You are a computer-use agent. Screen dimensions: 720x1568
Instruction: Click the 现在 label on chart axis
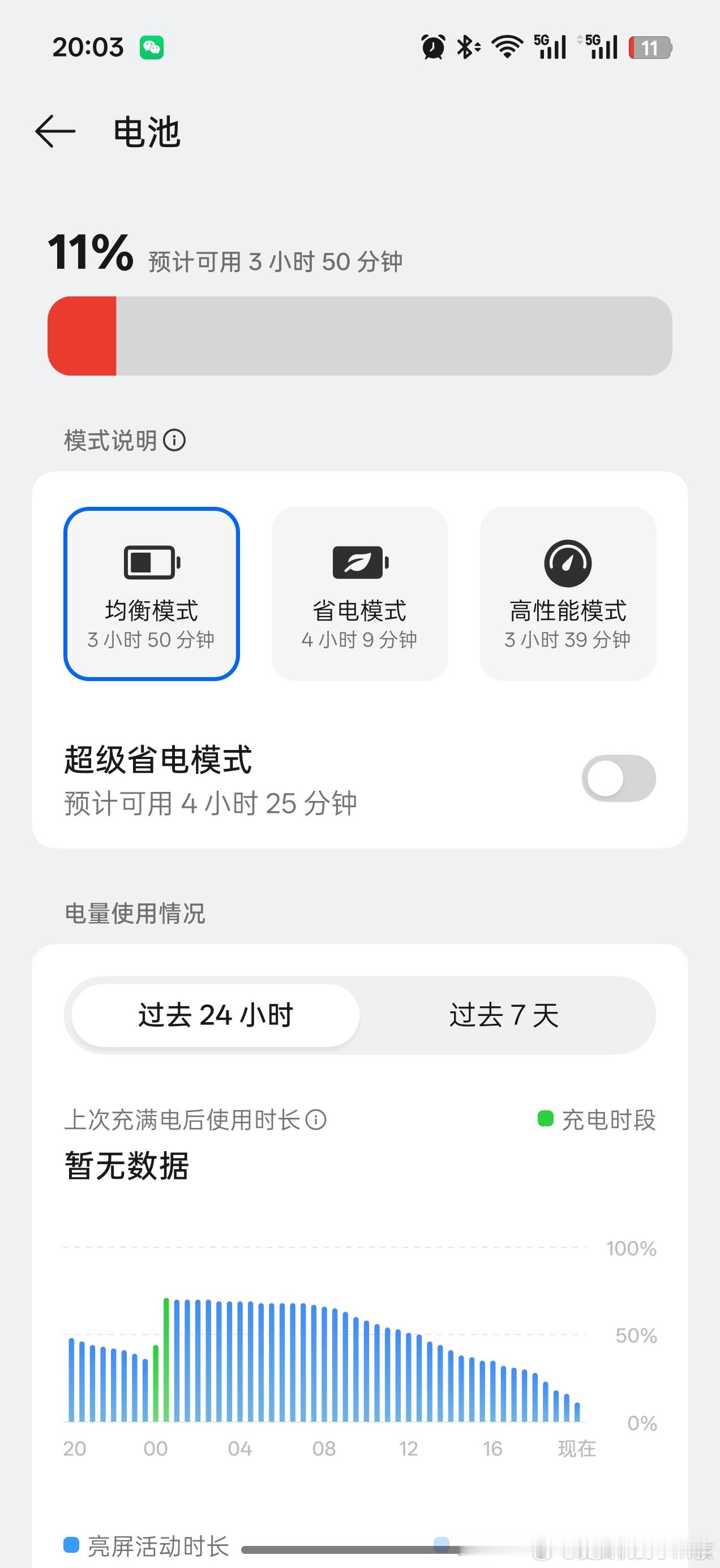575,1449
